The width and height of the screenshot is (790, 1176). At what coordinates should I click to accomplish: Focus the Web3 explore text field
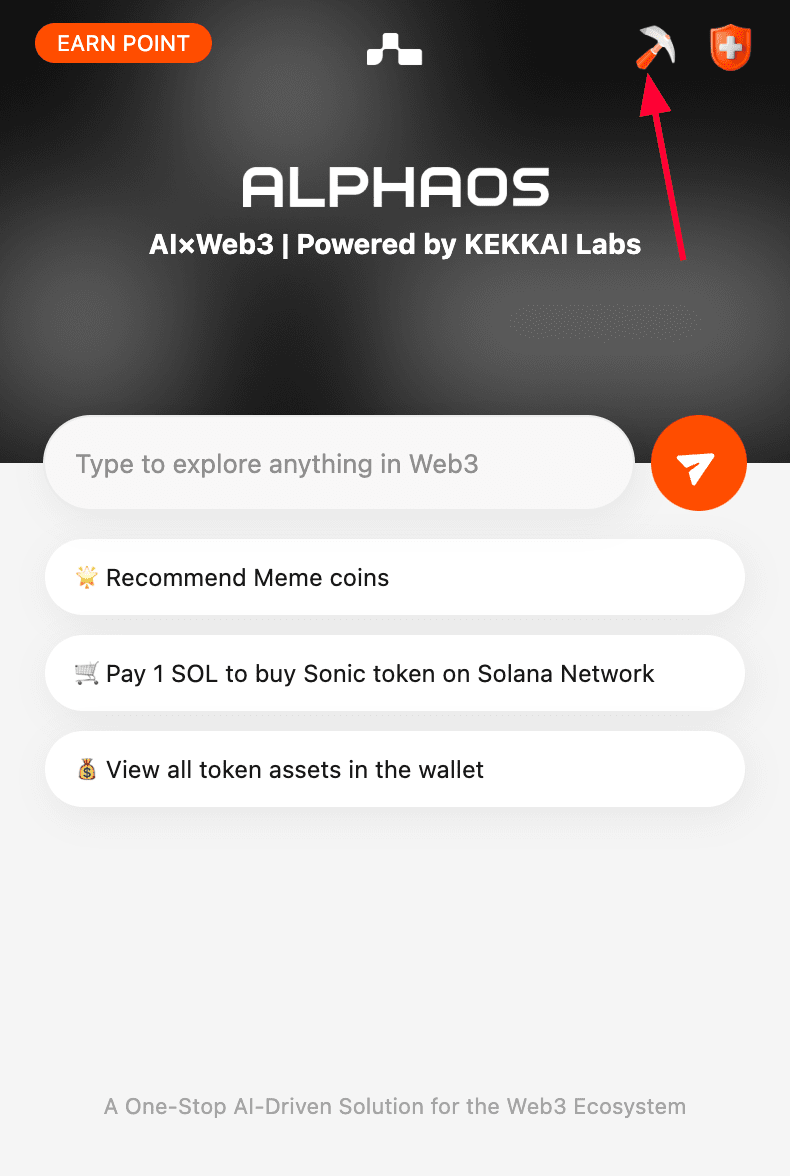338,464
